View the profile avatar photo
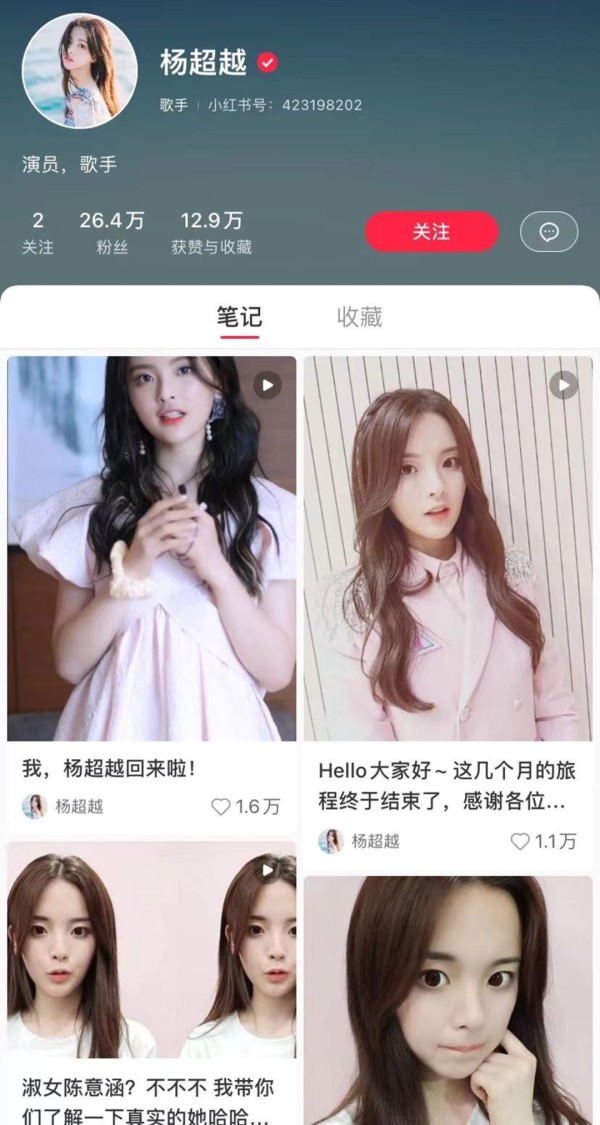This screenshot has height=1125, width=600. pos(80,71)
